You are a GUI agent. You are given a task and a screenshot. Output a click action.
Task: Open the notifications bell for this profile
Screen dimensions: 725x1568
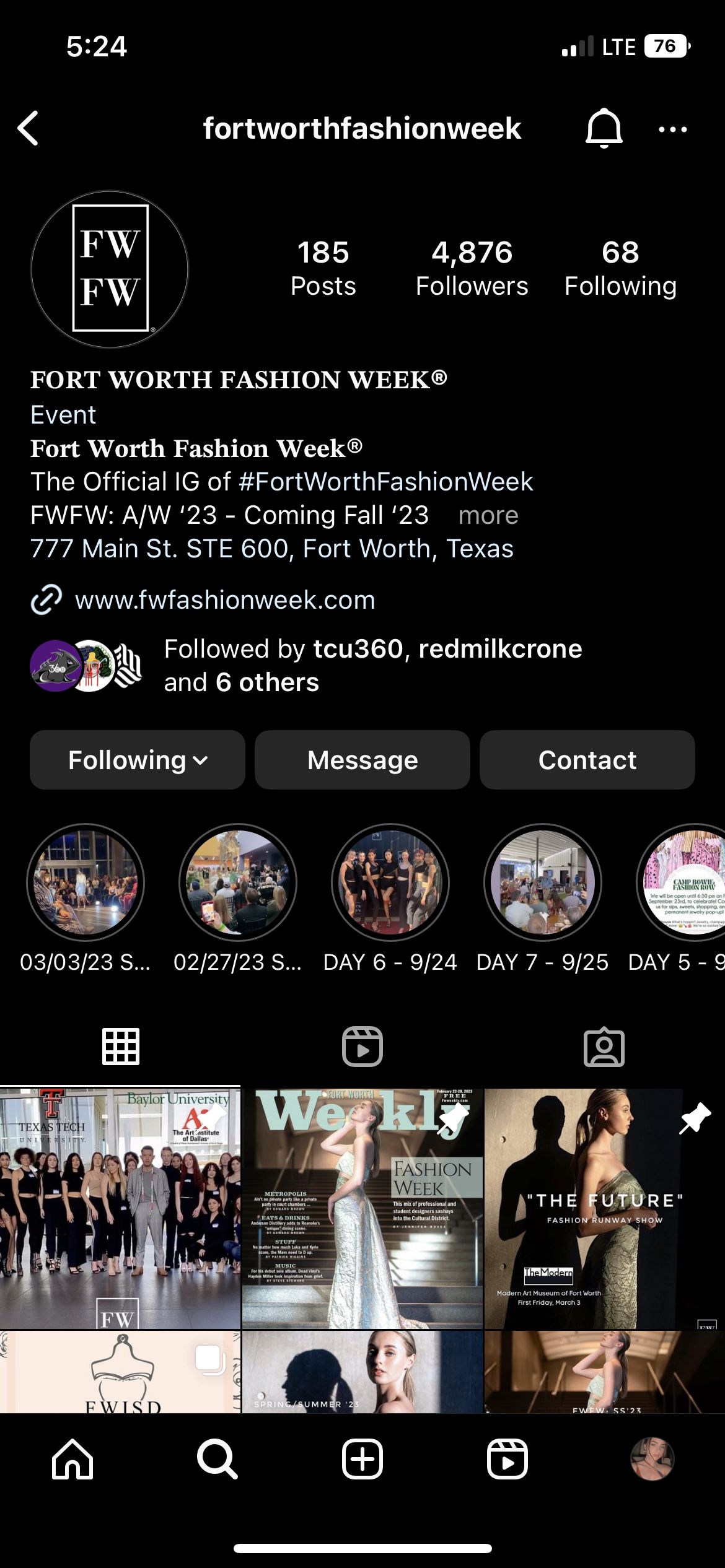[x=603, y=129]
